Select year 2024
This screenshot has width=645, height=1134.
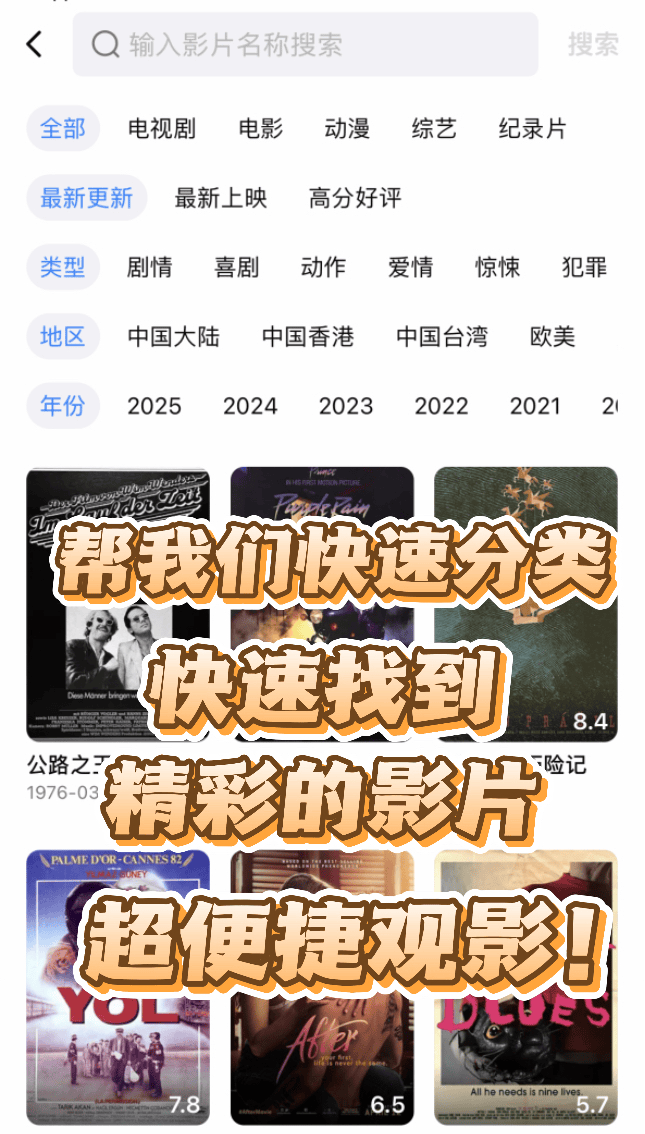pos(250,406)
